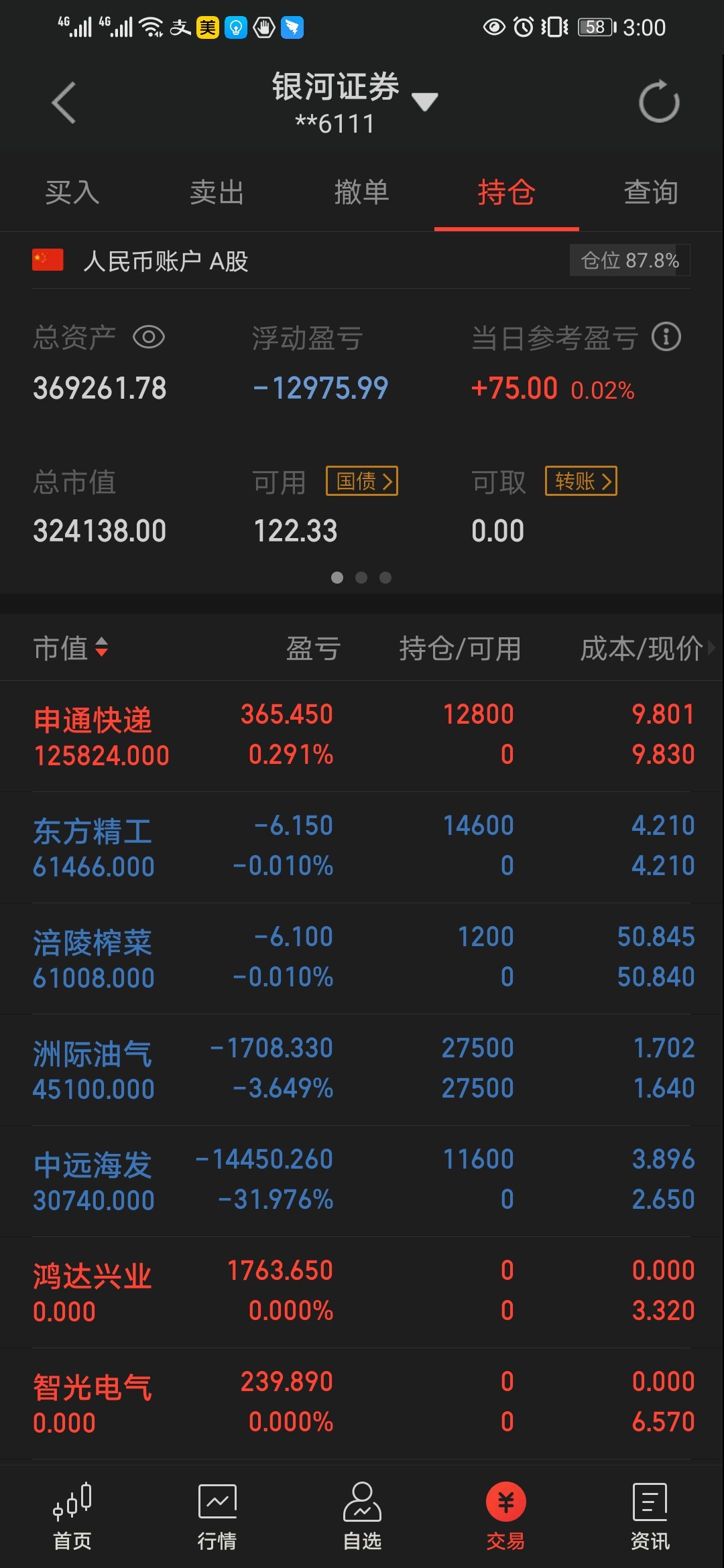Switch to the 卖出 tab
The height and width of the screenshot is (1568, 724).
coord(217,193)
